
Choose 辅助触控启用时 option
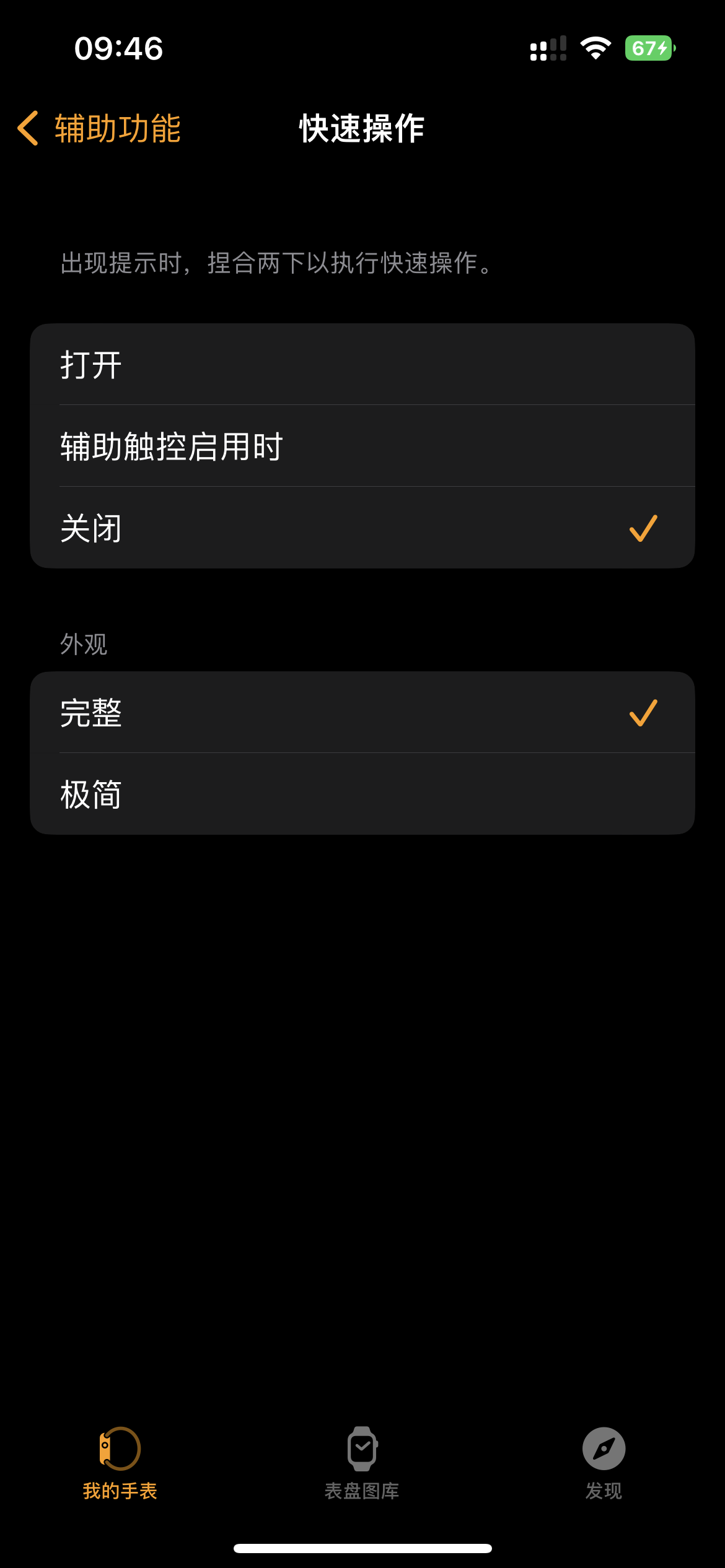(x=362, y=446)
